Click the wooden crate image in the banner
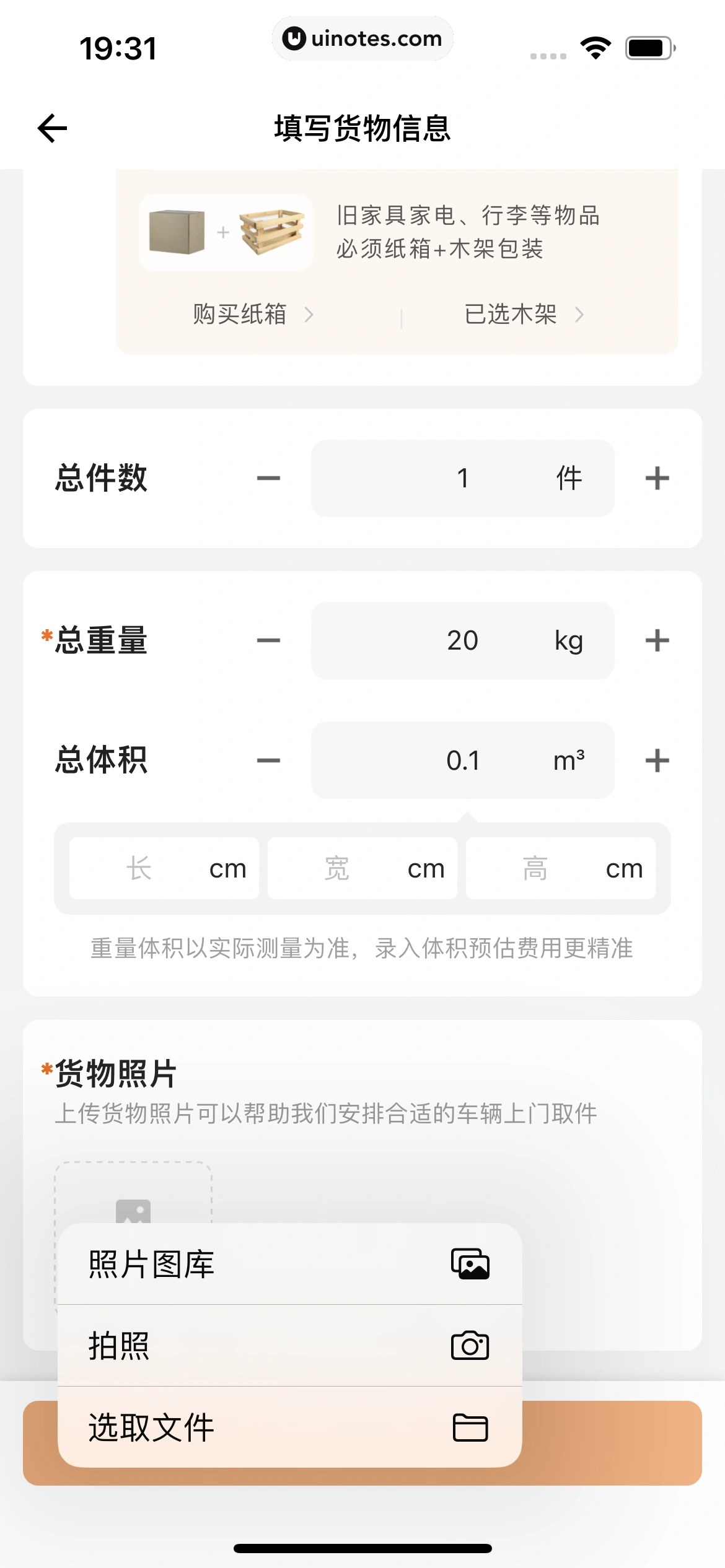725x1568 pixels. [x=271, y=232]
